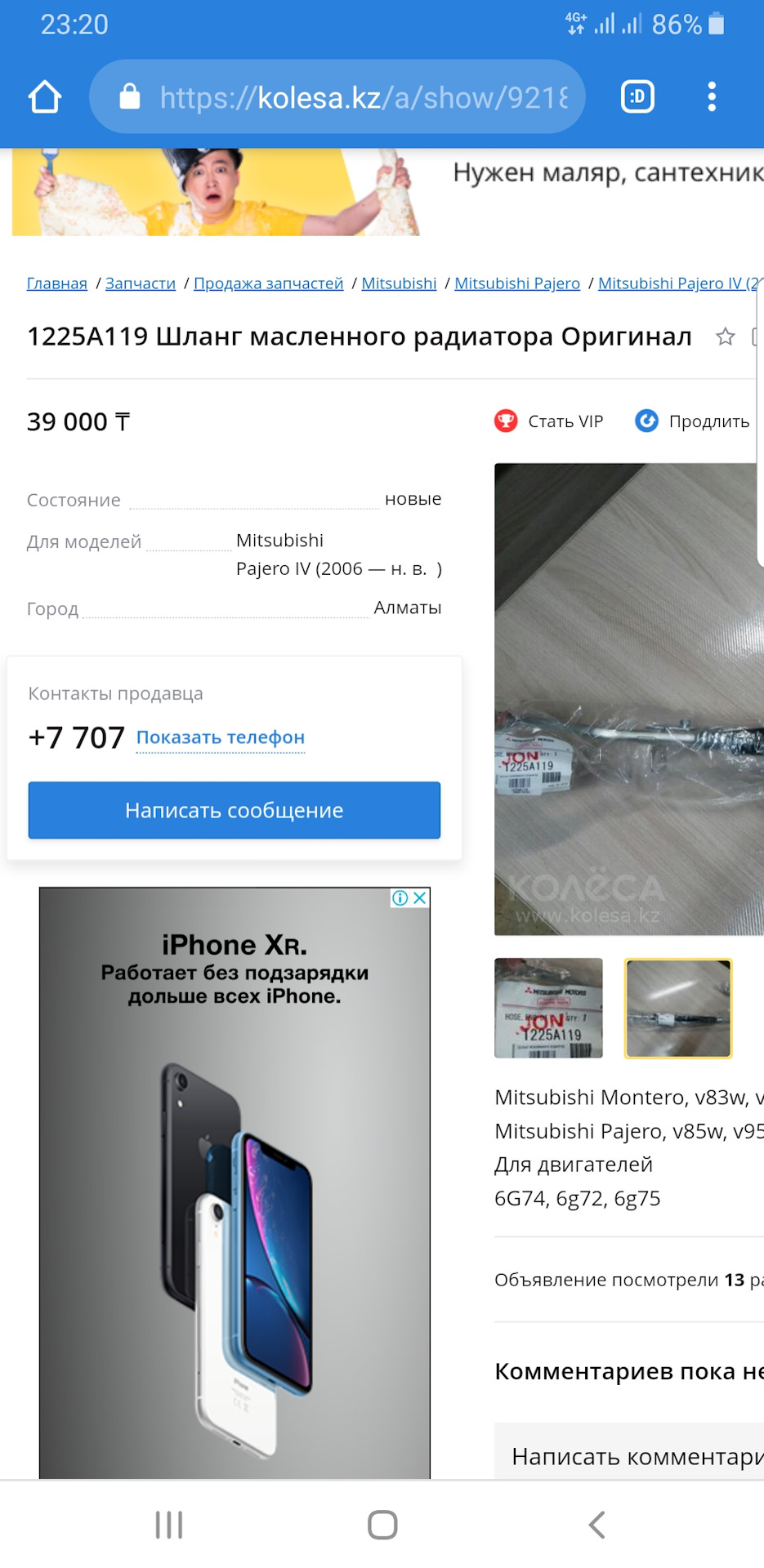Close the iPhone XR advertisement
The height and width of the screenshot is (1568, 764).
point(418,897)
